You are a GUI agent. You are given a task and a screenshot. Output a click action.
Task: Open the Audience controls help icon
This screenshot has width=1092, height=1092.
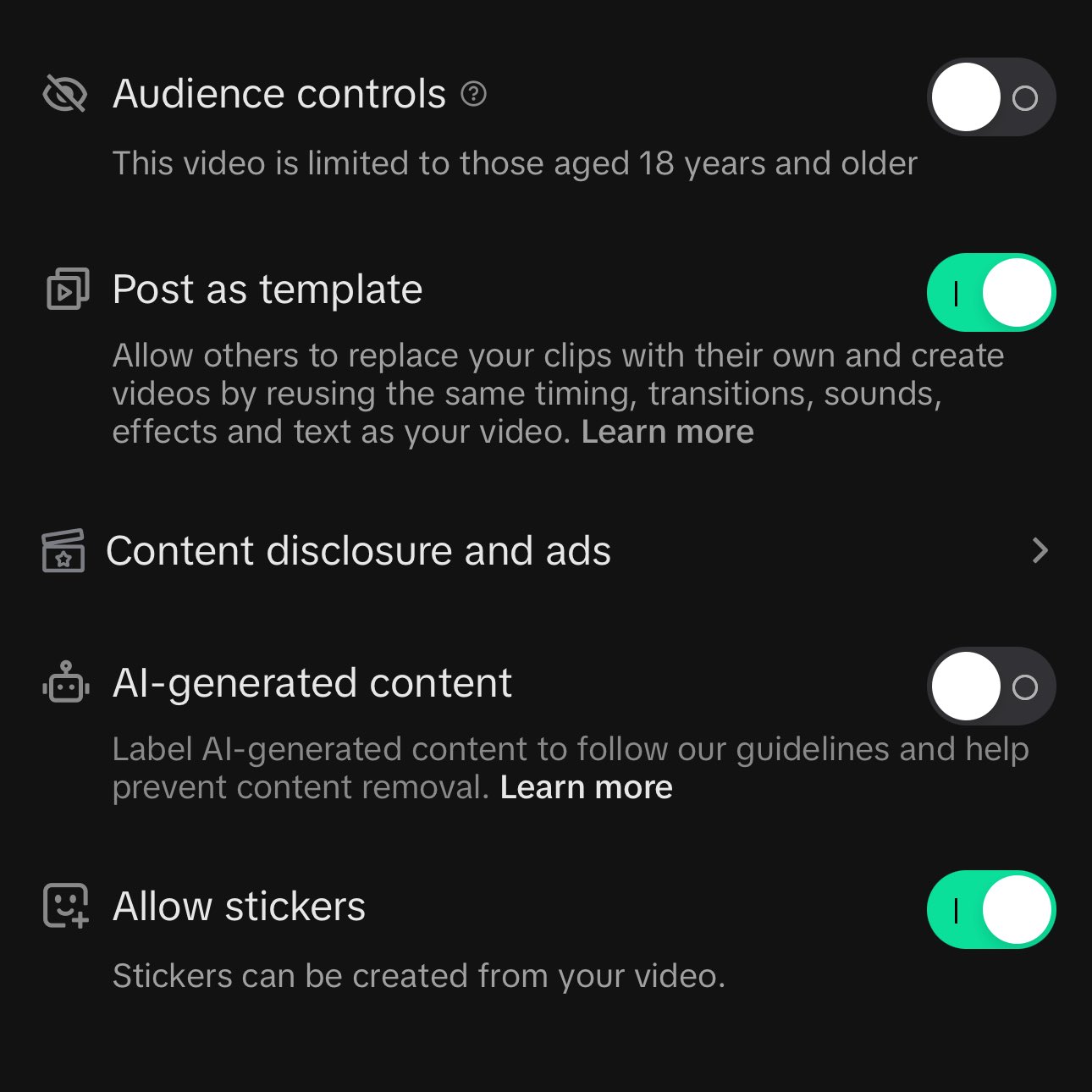(x=473, y=93)
